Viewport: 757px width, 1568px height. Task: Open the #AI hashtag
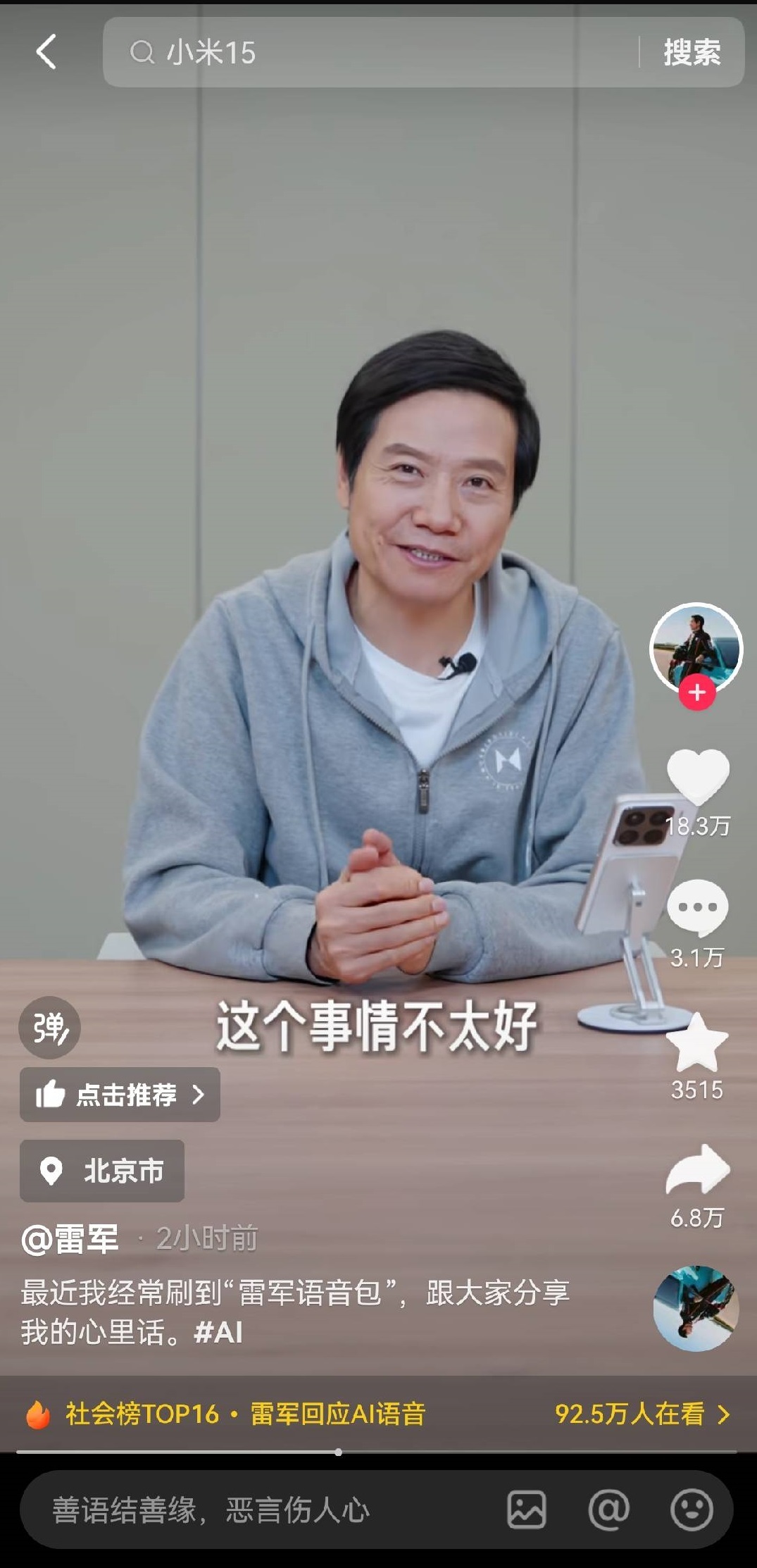click(x=218, y=1332)
